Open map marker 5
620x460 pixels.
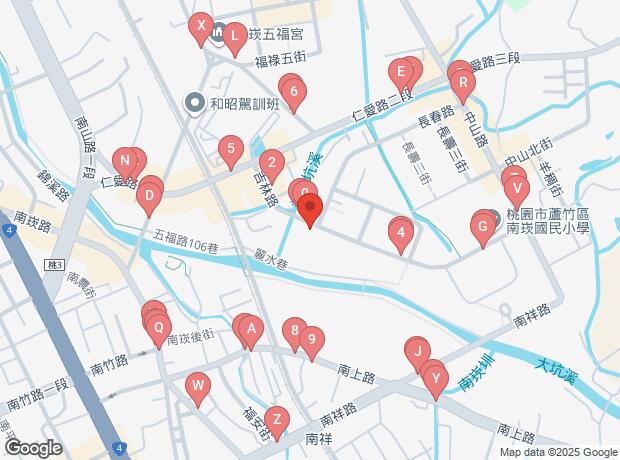pyautogui.click(x=231, y=150)
